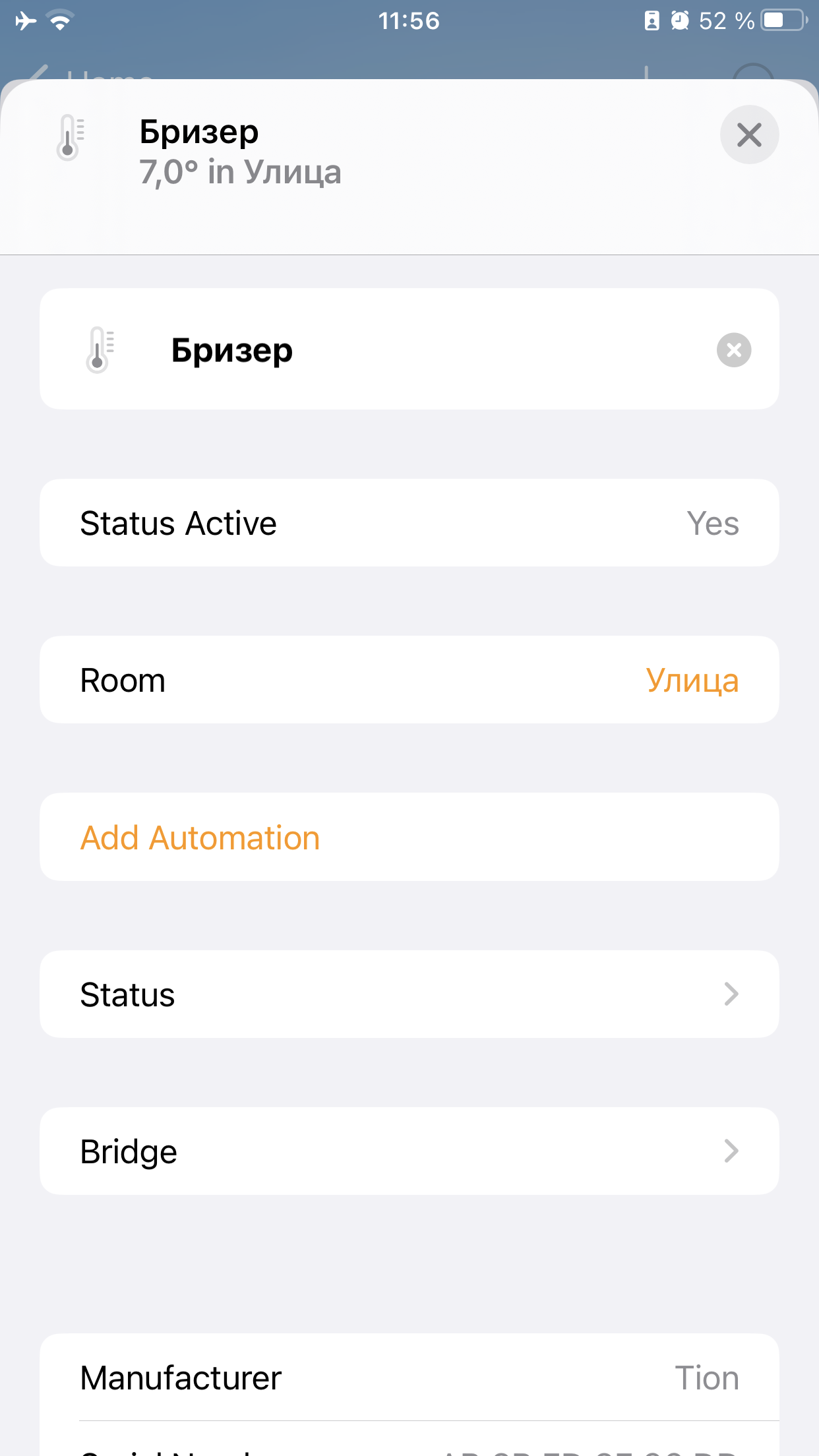Image resolution: width=819 pixels, height=1456 pixels.
Task: Add Automation for this accessory
Action: point(200,837)
